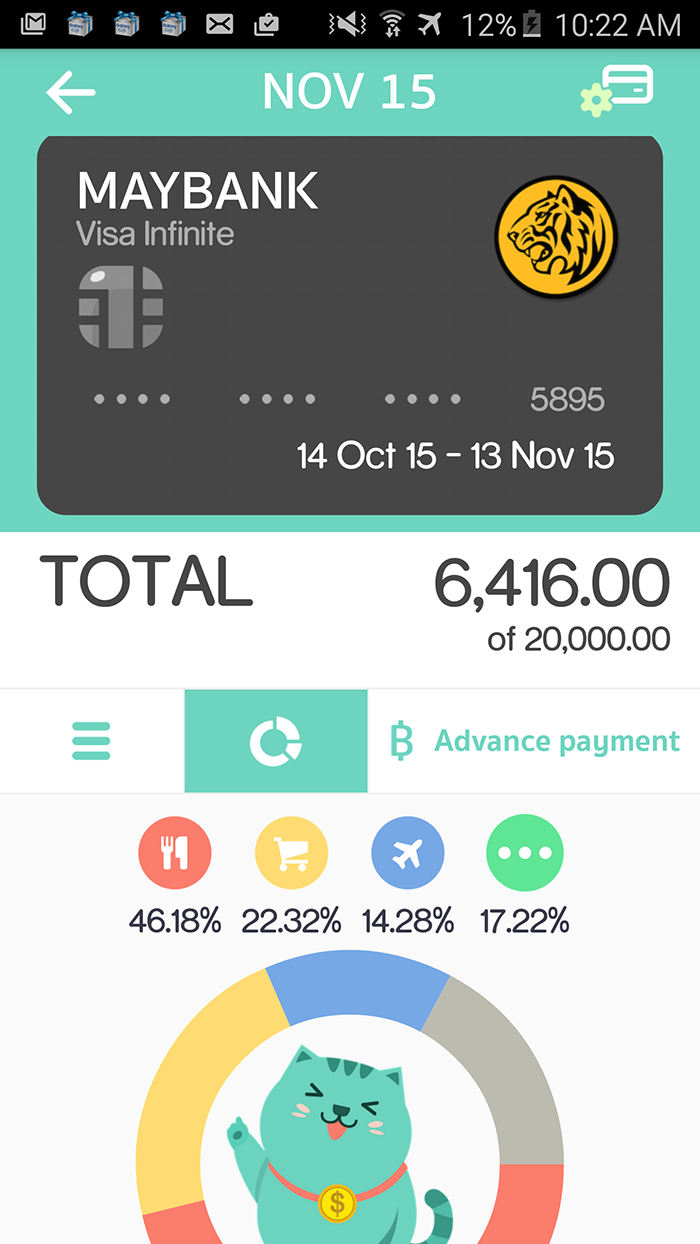Image resolution: width=700 pixels, height=1244 pixels.
Task: Open the Maybank Visa Infinite card
Action: [350, 325]
